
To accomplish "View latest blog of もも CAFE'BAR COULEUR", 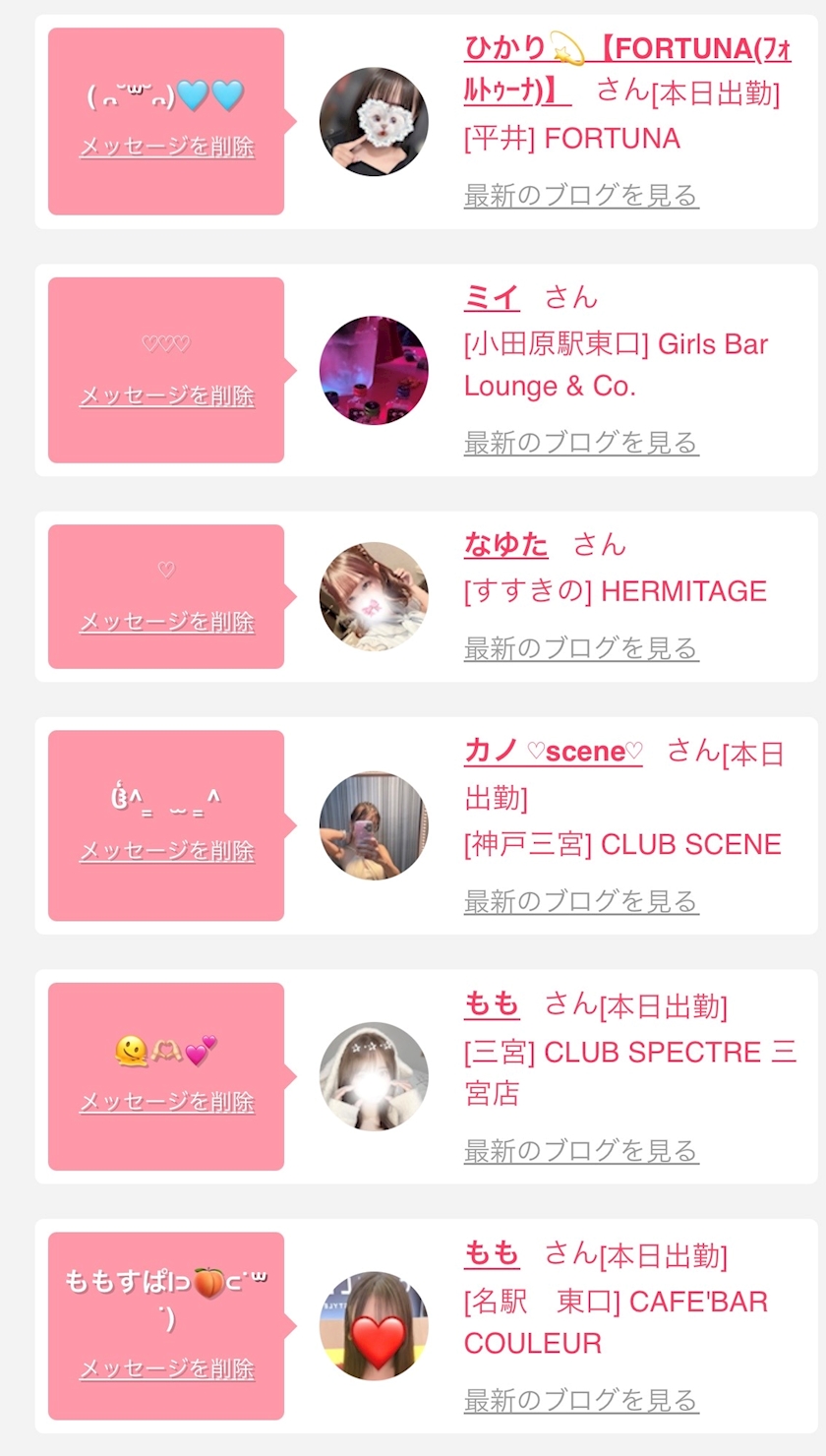I will pos(581,1400).
